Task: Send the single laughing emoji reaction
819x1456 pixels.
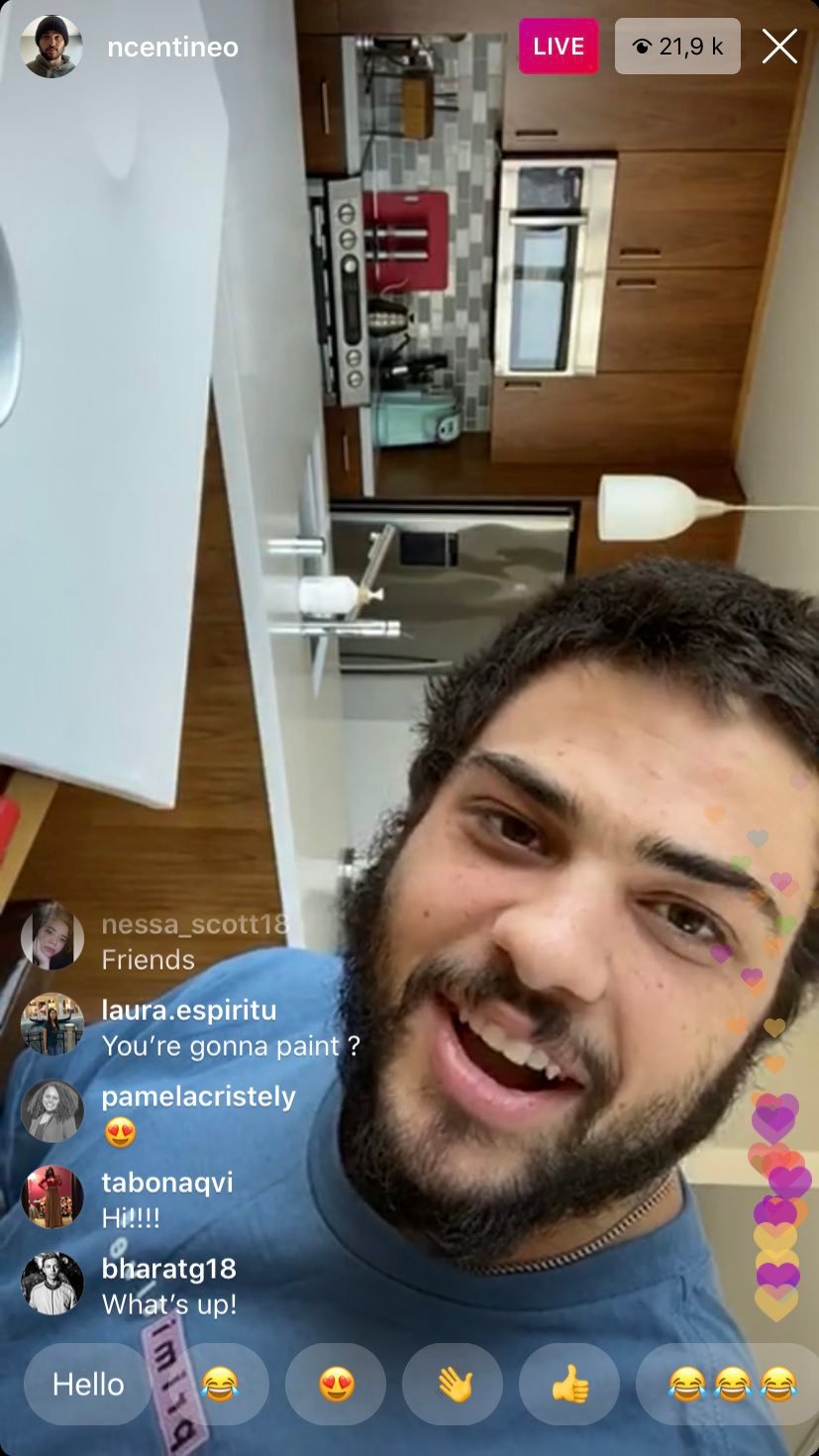Action: (220, 1384)
